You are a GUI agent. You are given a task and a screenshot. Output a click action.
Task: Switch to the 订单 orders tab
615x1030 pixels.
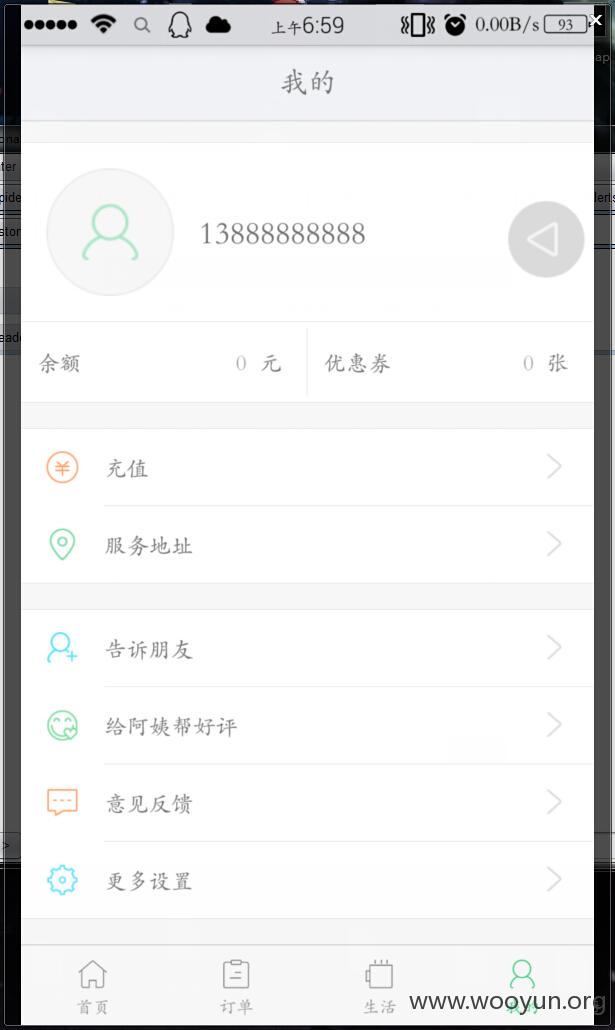coord(236,986)
